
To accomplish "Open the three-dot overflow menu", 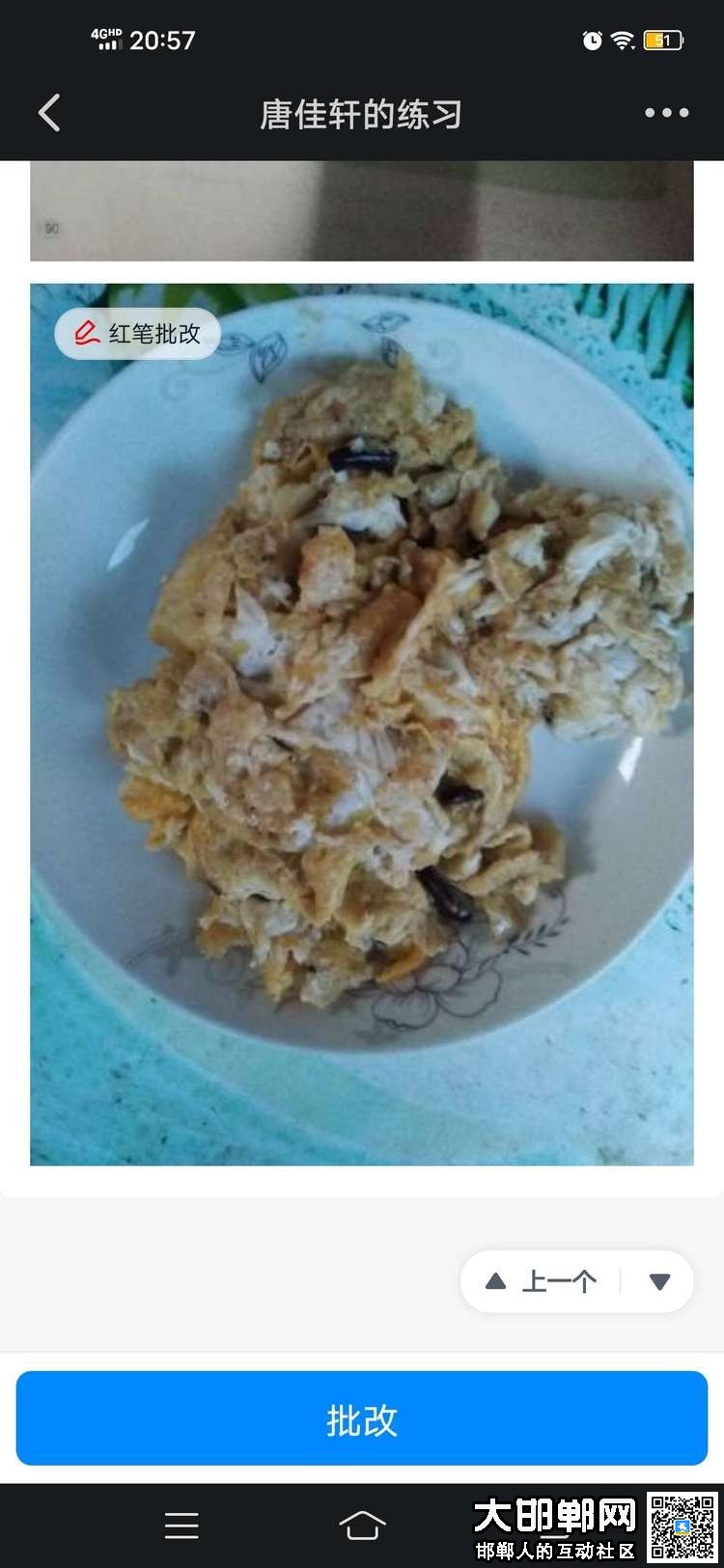I will [666, 113].
